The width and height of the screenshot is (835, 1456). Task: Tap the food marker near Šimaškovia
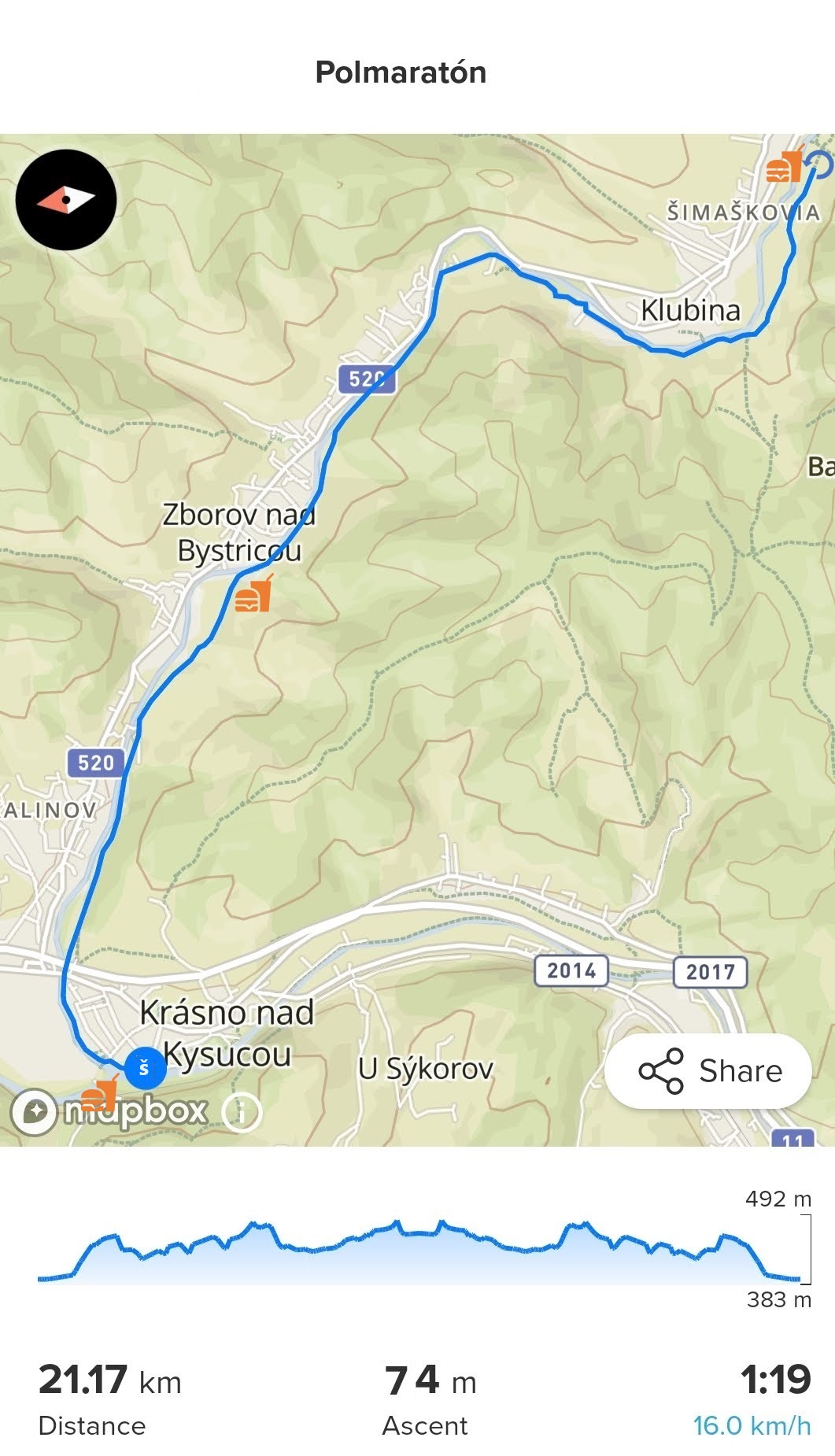(x=783, y=166)
